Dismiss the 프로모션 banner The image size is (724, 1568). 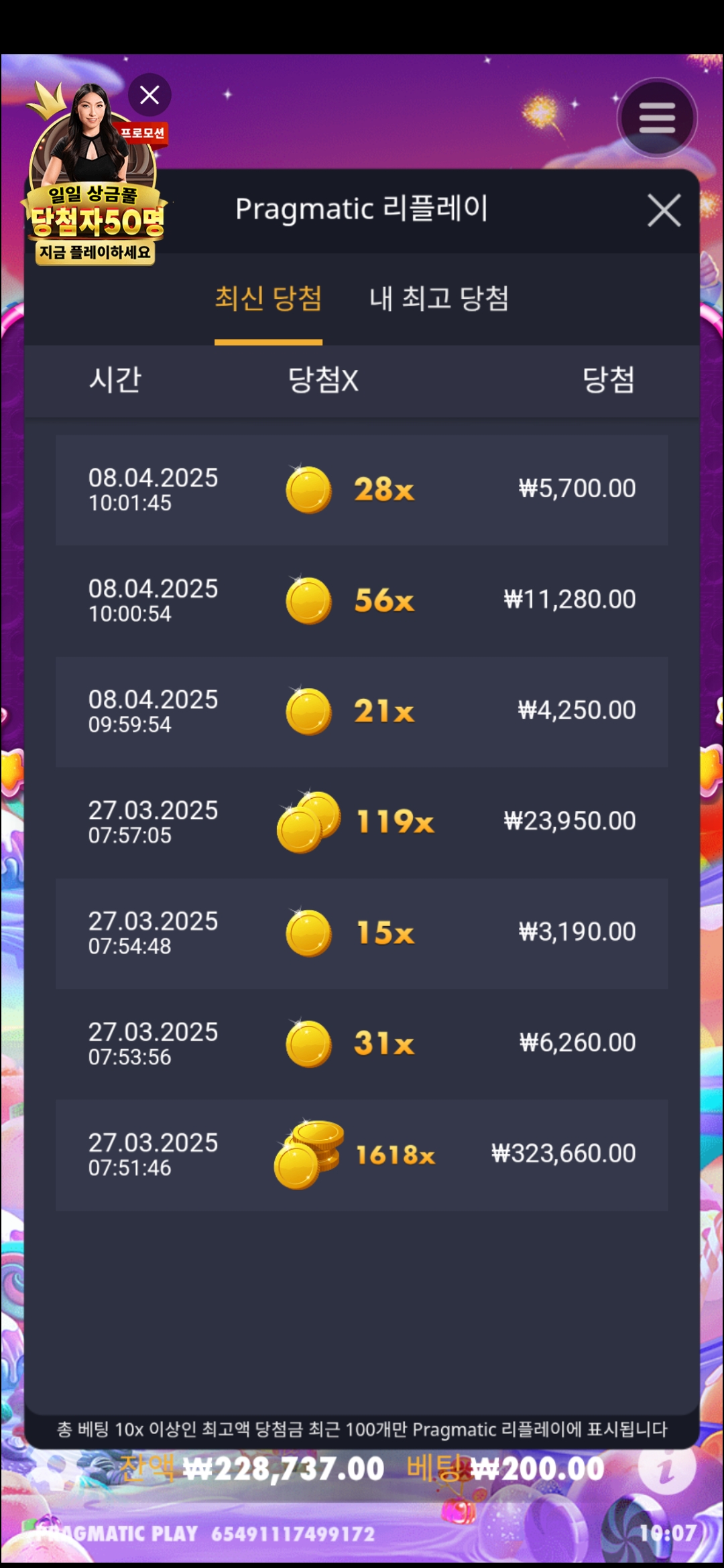(149, 95)
